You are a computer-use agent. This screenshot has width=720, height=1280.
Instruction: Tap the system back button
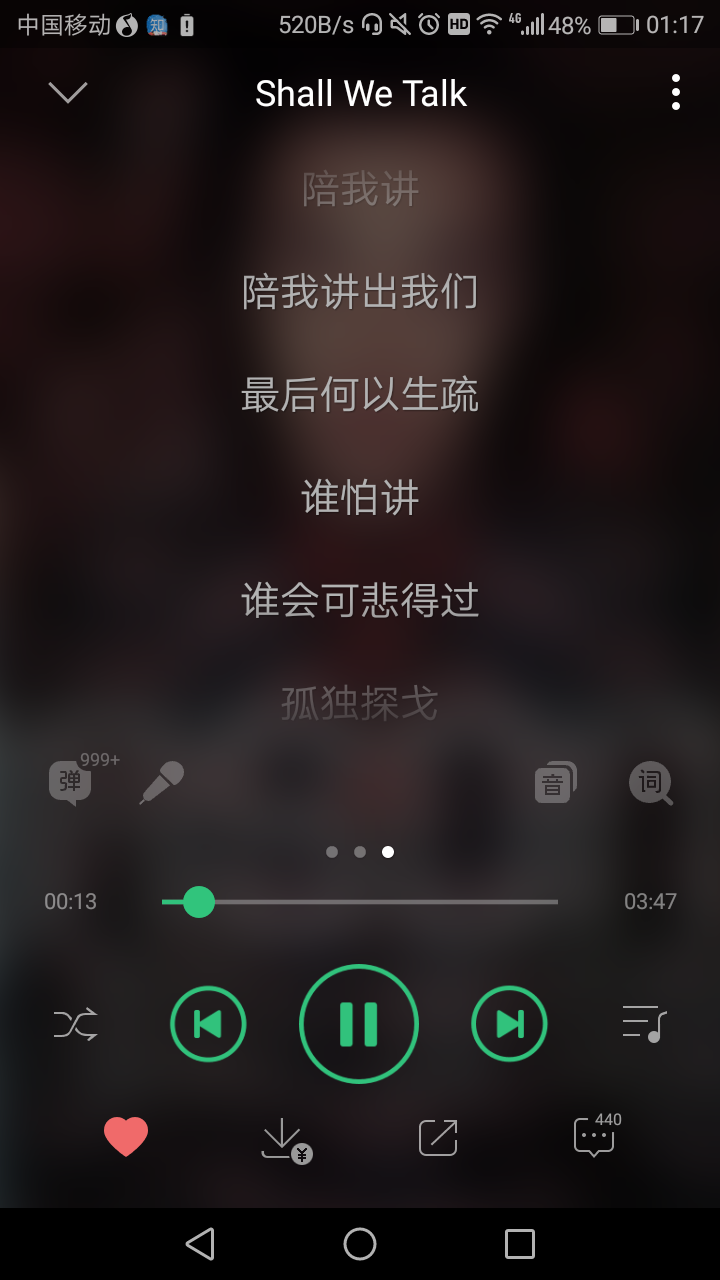(200, 1244)
